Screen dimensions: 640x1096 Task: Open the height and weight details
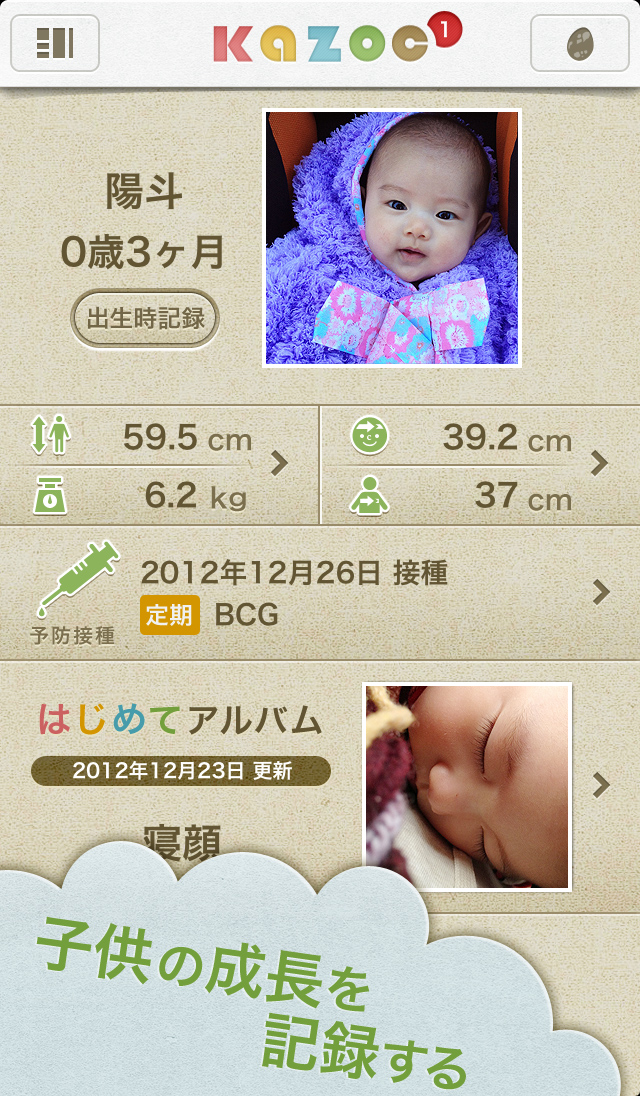point(160,465)
